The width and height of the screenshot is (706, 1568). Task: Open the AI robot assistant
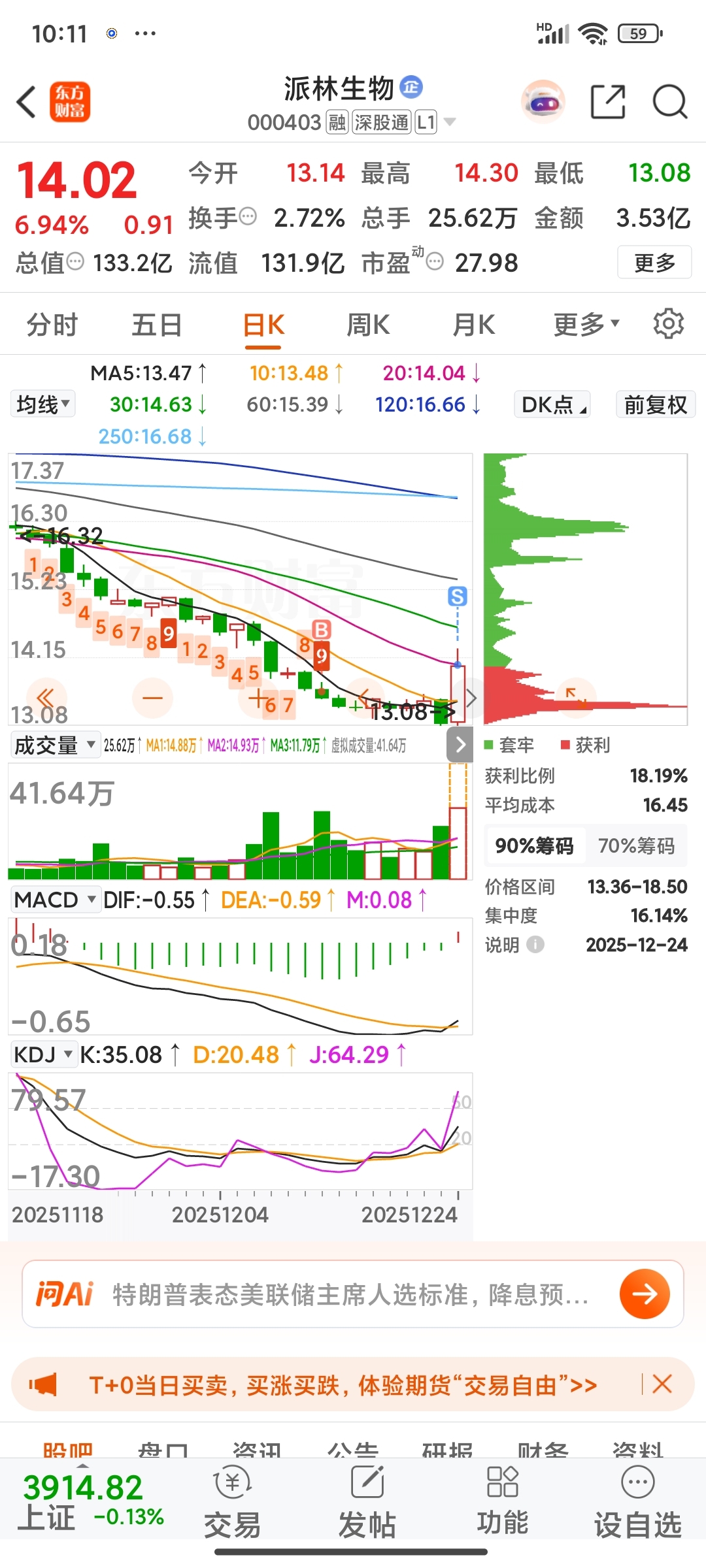point(543,102)
